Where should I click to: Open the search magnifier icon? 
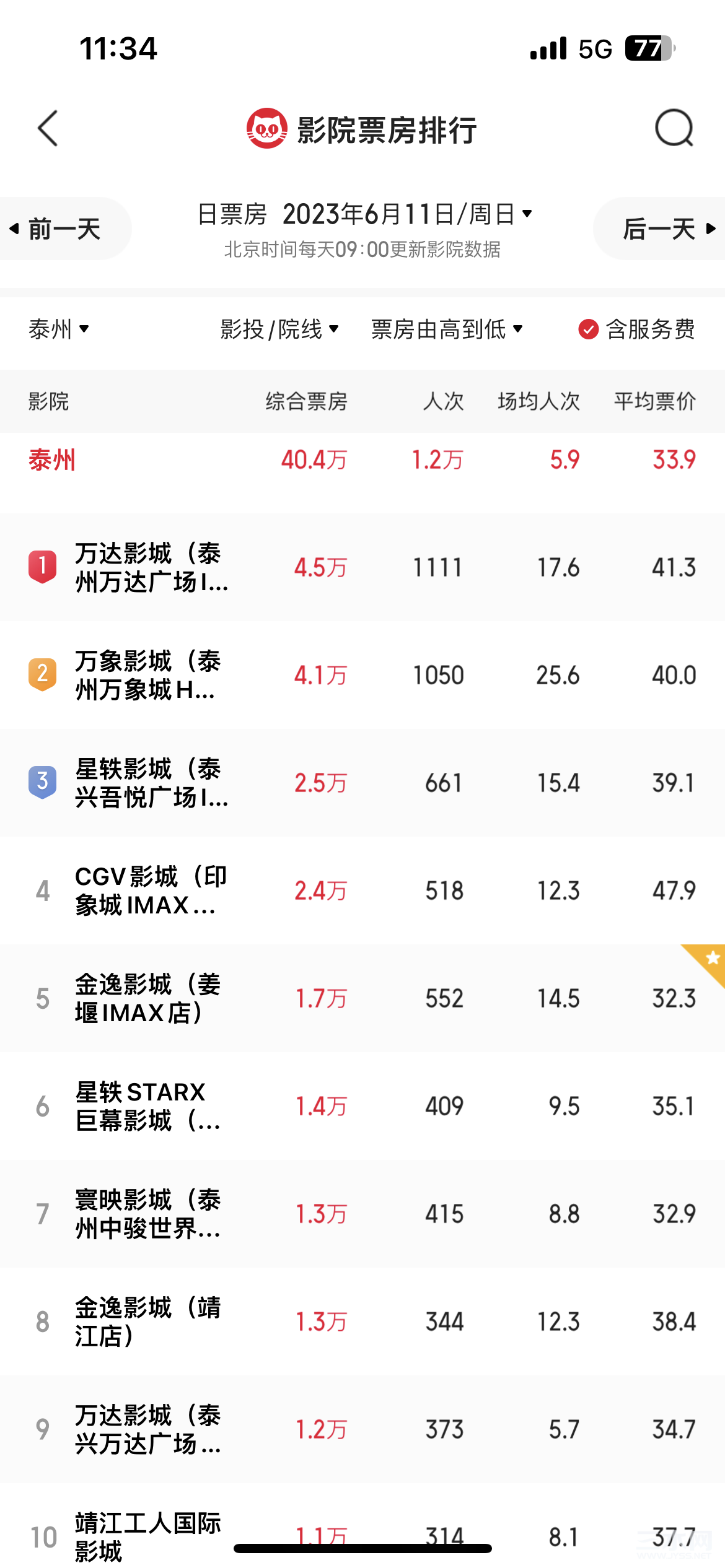[674, 129]
